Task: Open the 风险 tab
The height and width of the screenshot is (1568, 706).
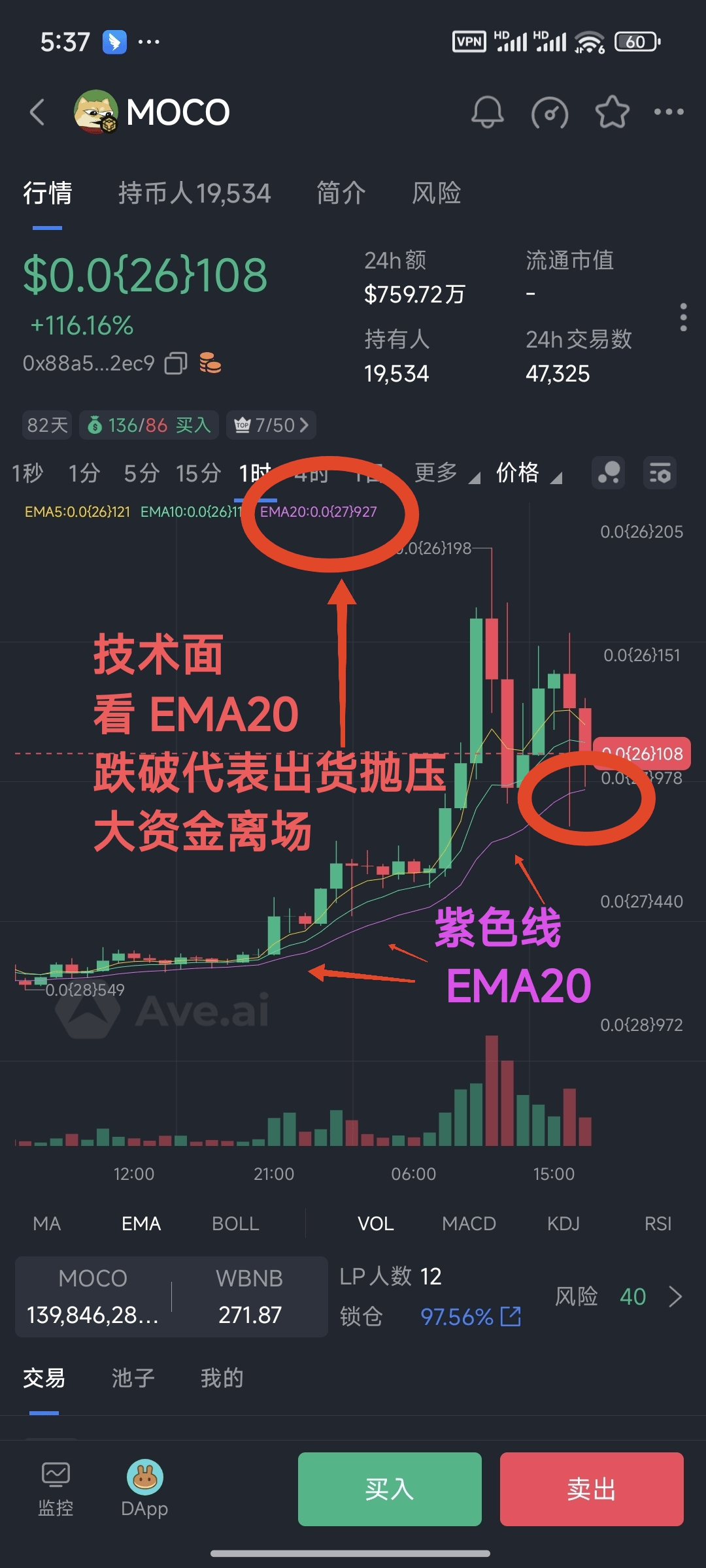Action: pyautogui.click(x=436, y=193)
